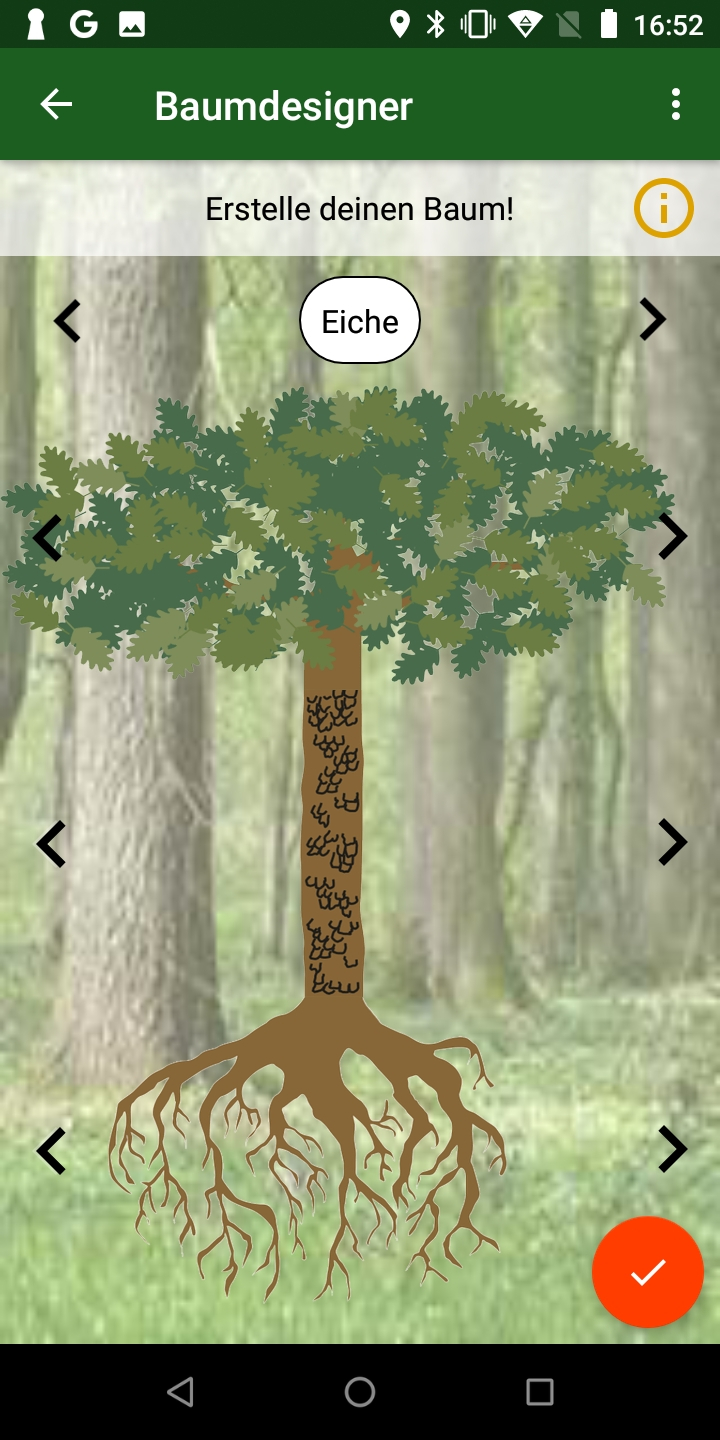
Task: Tap the photos icon in the status bar
Action: pos(133,22)
